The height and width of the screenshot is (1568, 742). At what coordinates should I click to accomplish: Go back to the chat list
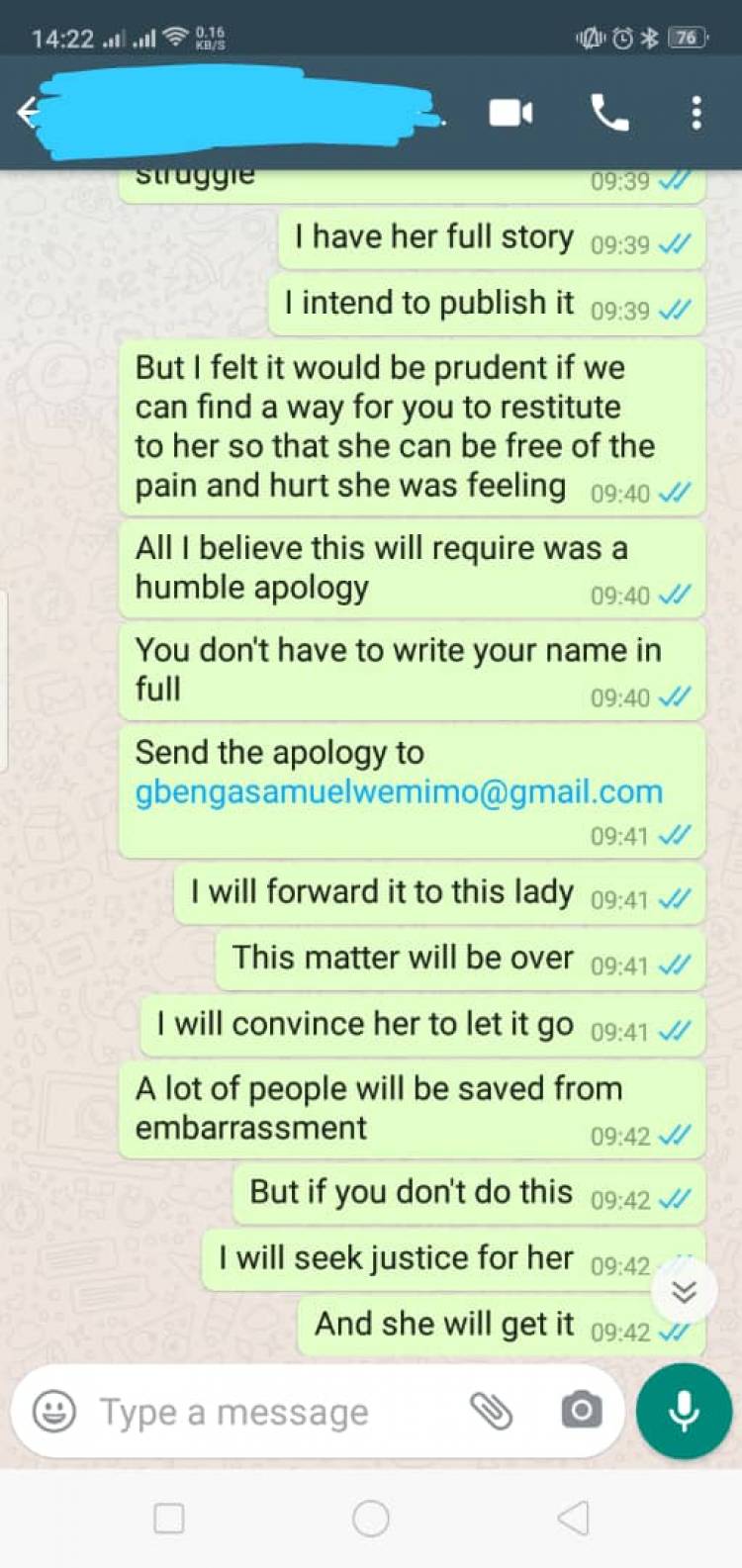tap(28, 113)
